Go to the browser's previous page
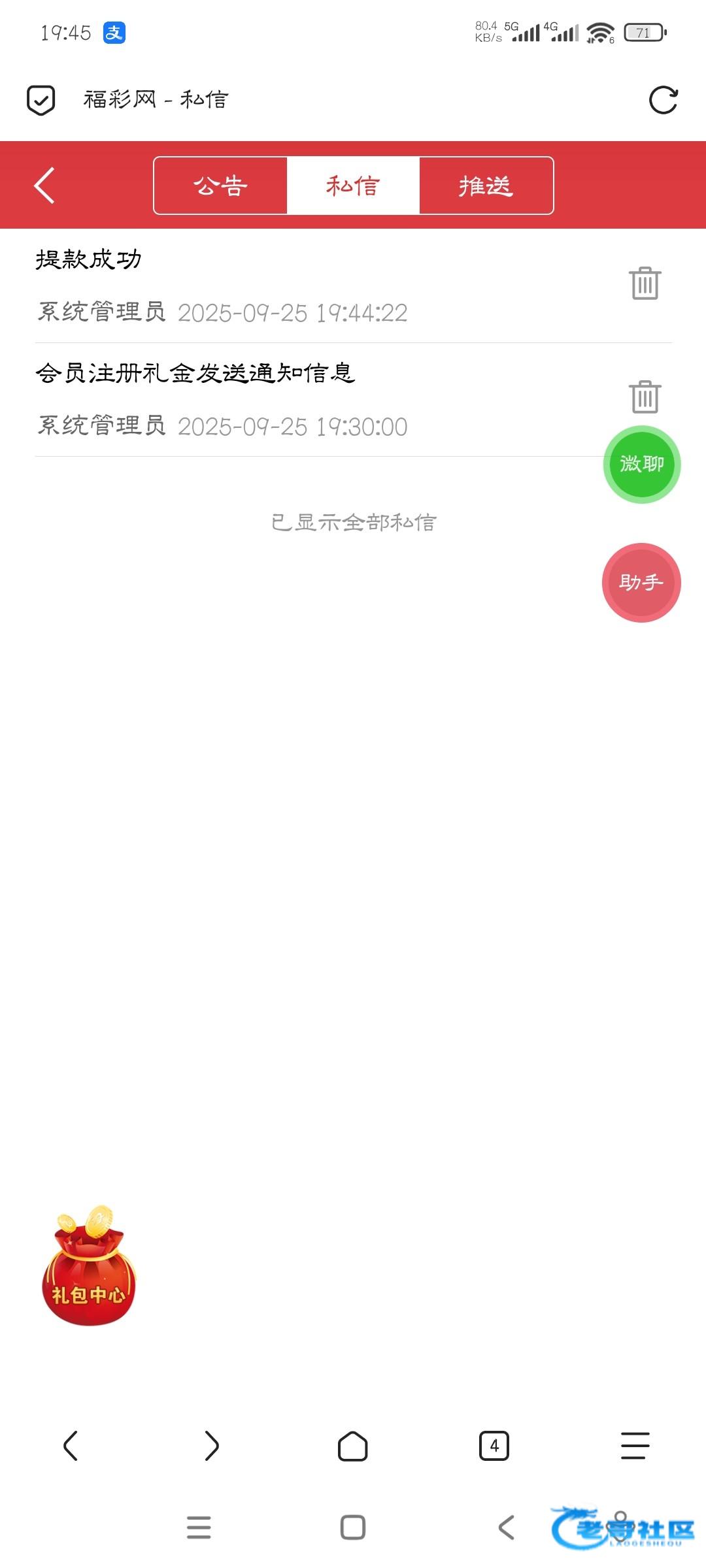706x1568 pixels. click(71, 1445)
